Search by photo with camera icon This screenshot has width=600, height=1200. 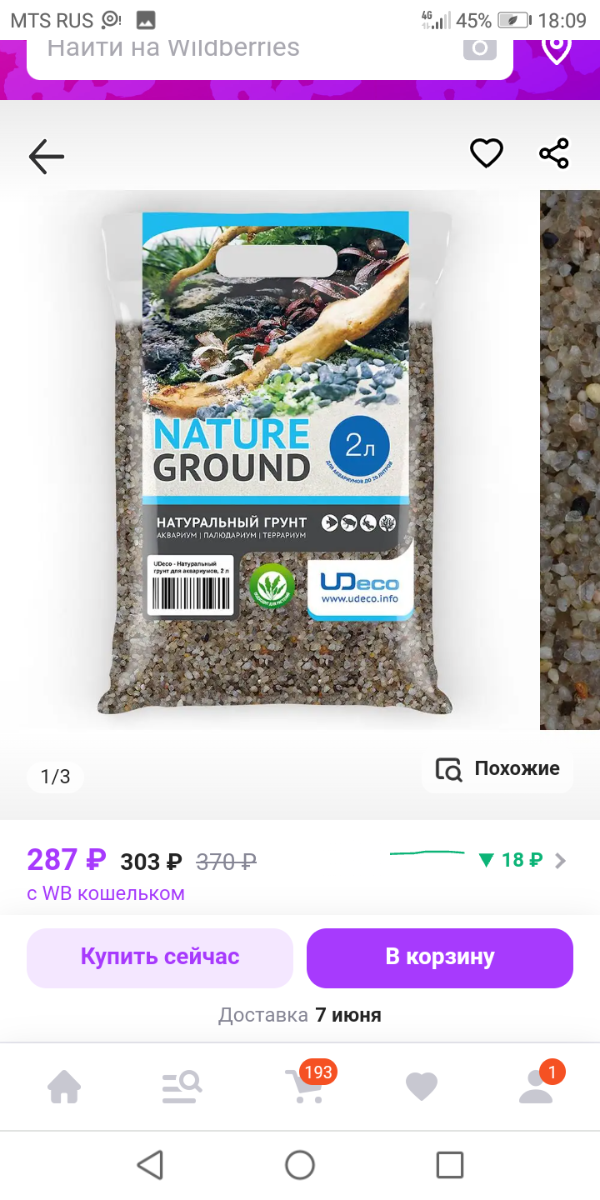point(480,48)
